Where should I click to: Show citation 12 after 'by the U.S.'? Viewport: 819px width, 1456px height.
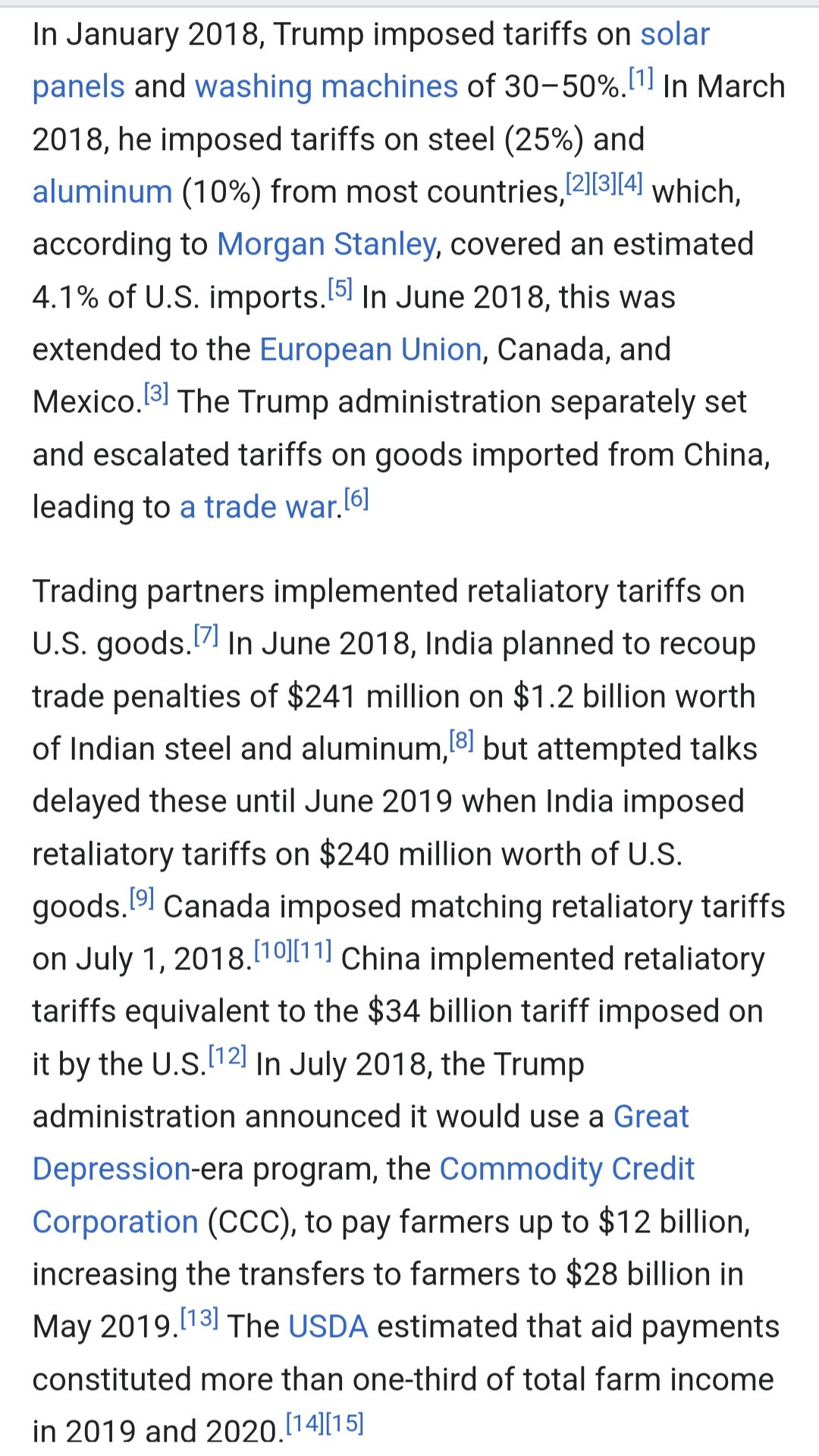click(x=227, y=1055)
